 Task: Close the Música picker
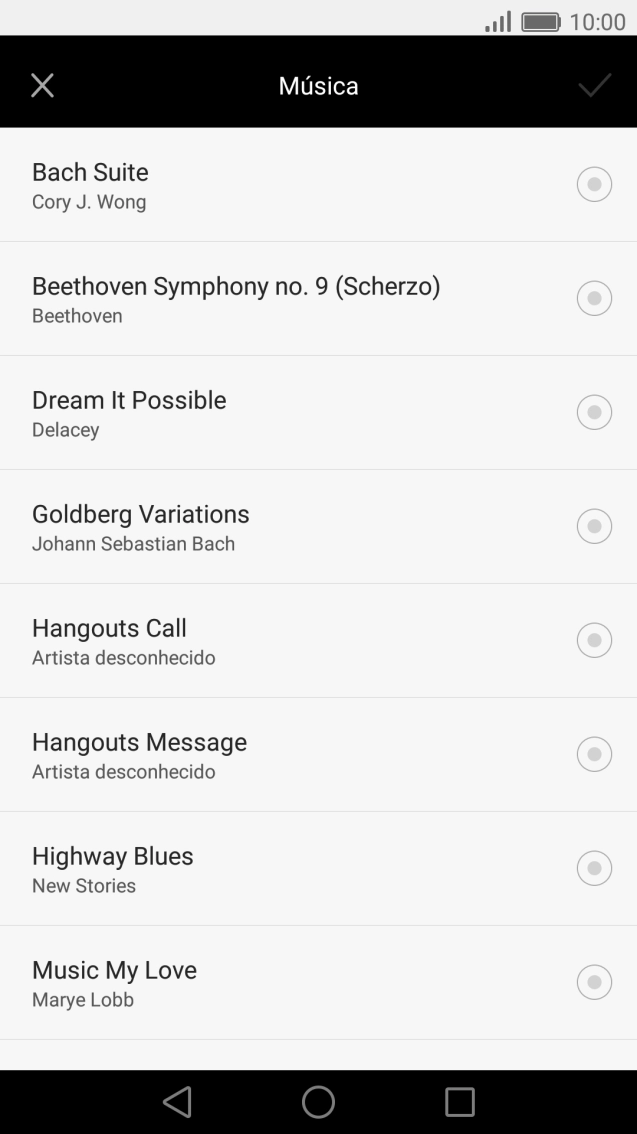point(42,86)
